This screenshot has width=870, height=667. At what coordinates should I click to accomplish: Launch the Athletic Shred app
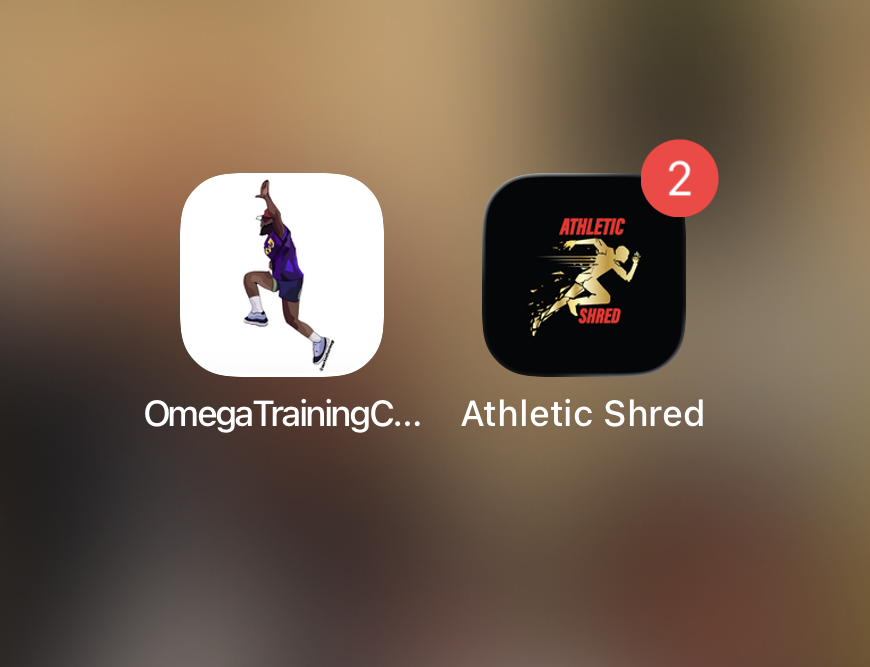click(x=583, y=275)
